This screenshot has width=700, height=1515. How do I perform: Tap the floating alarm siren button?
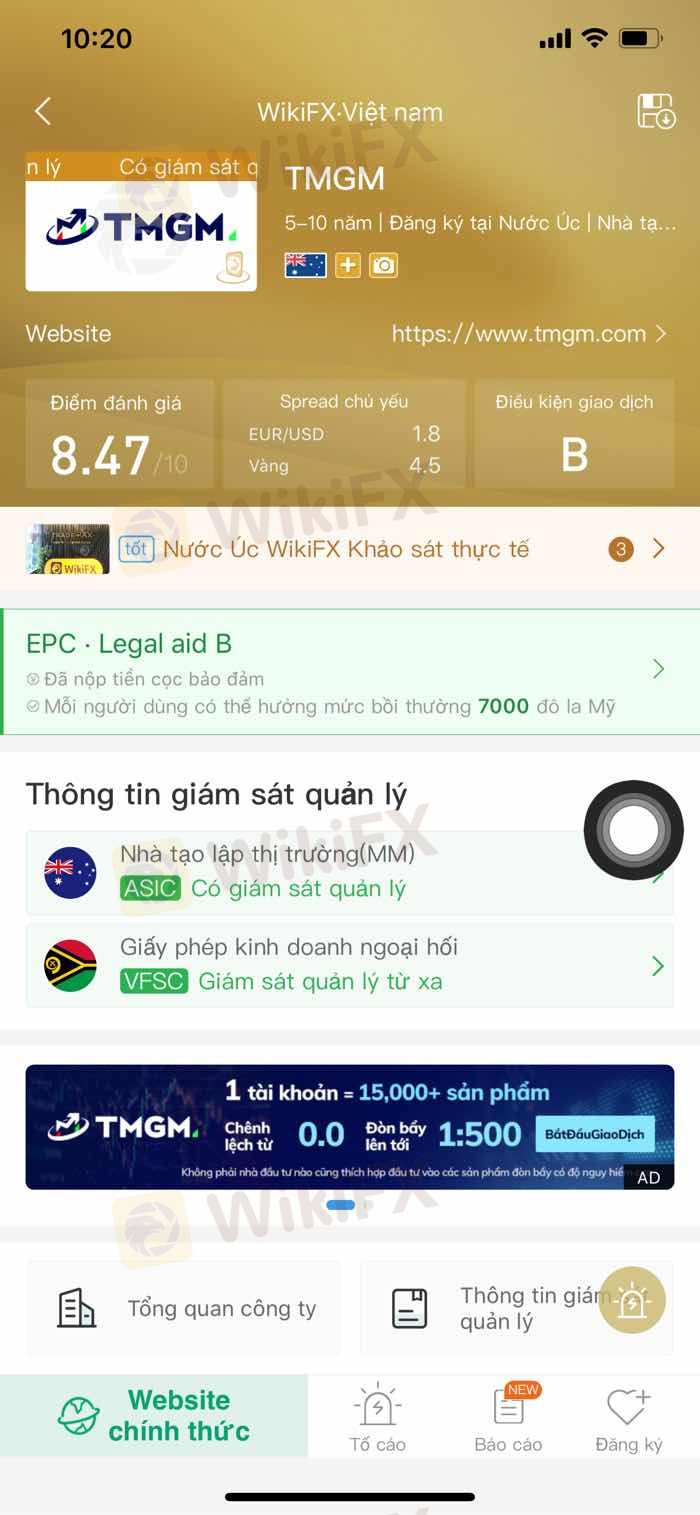(x=632, y=1300)
